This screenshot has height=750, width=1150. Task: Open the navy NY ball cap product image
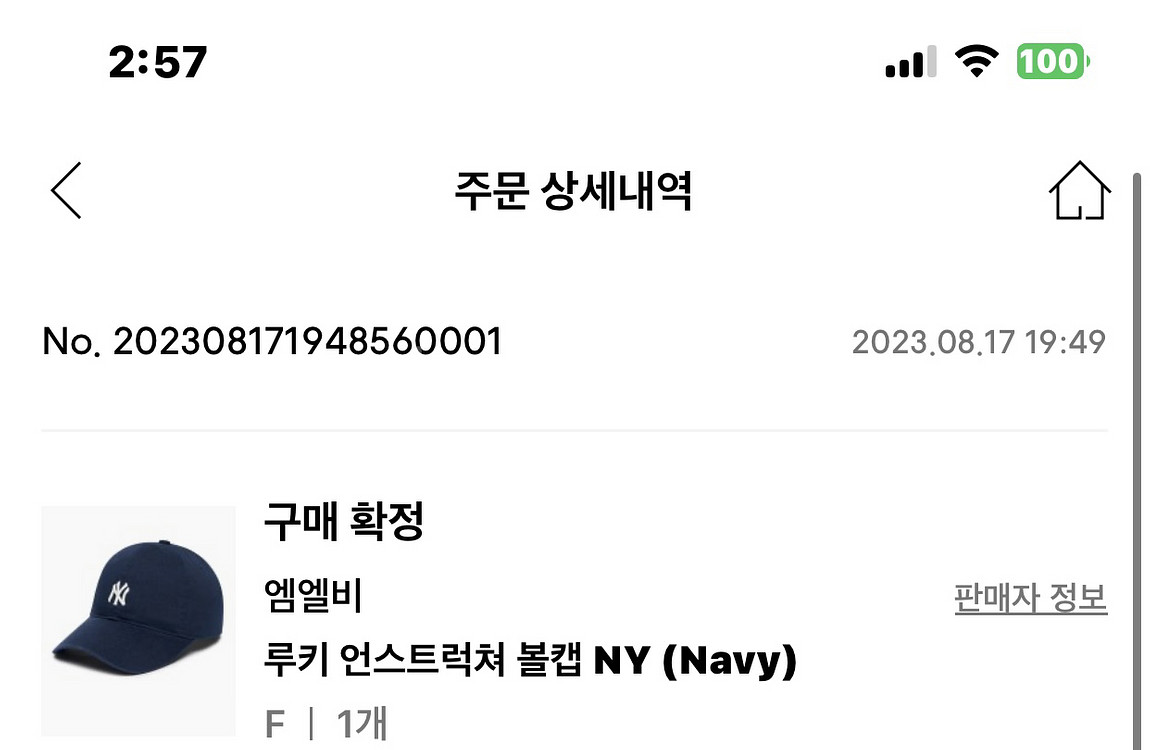pyautogui.click(x=138, y=620)
